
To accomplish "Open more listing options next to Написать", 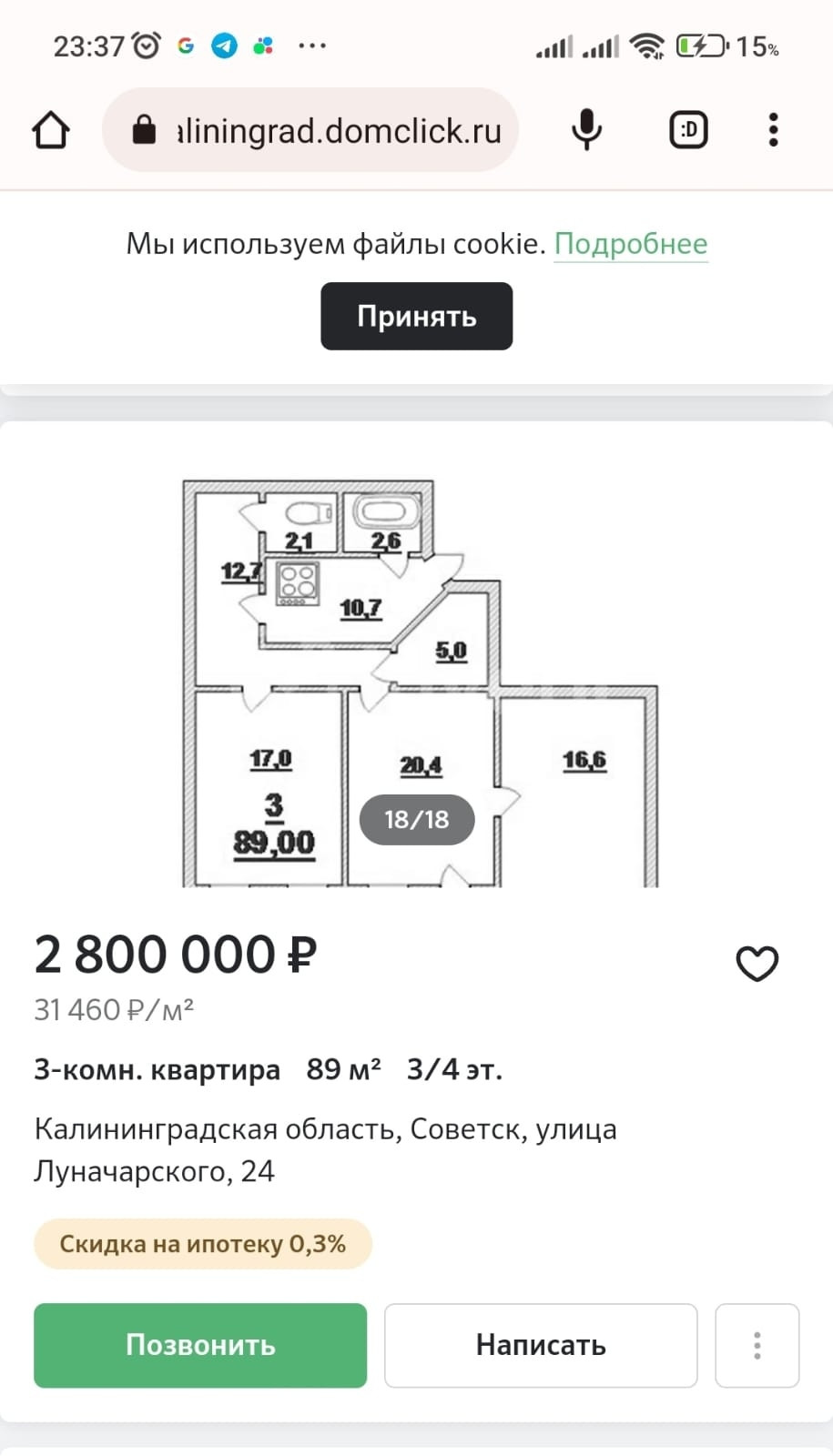I will pyautogui.click(x=757, y=1345).
